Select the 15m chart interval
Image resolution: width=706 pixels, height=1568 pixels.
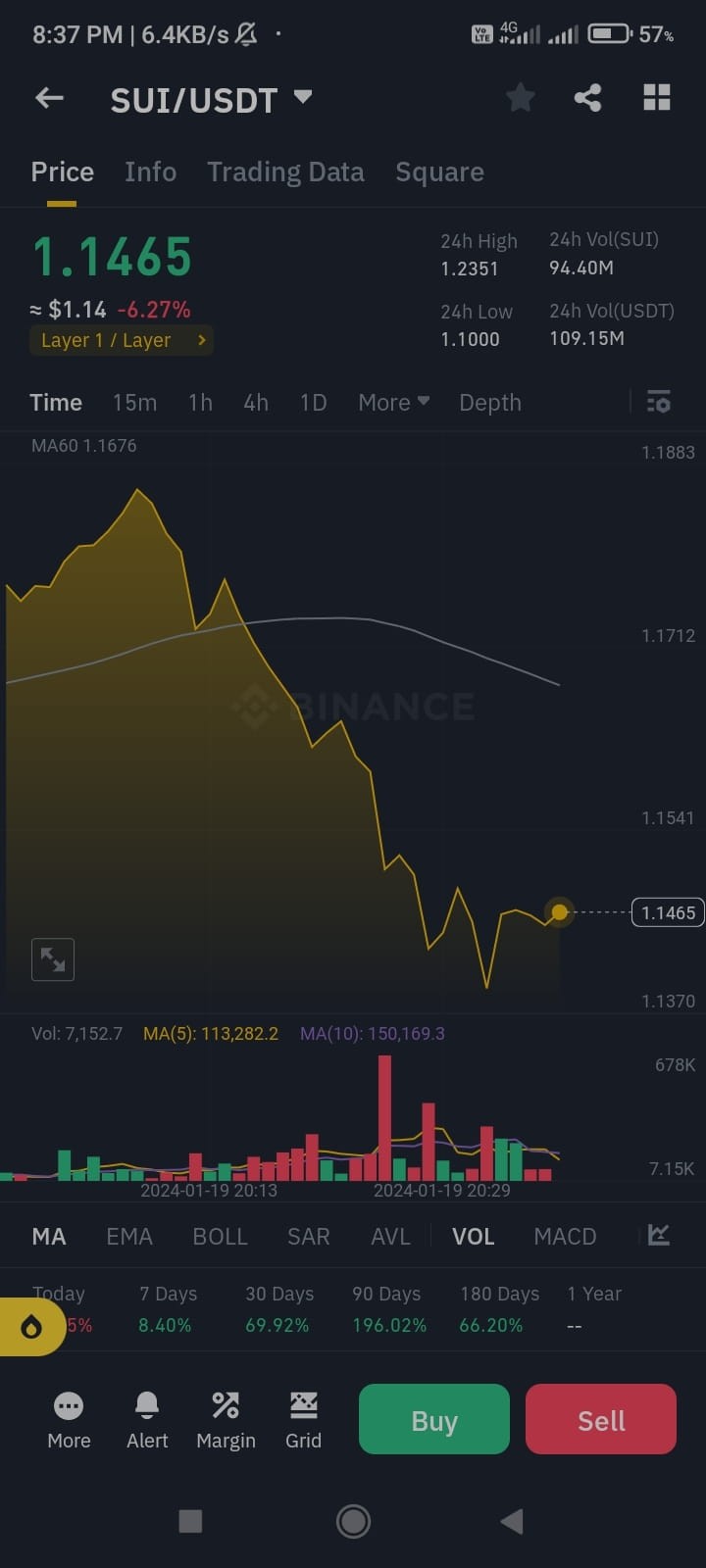point(134,403)
